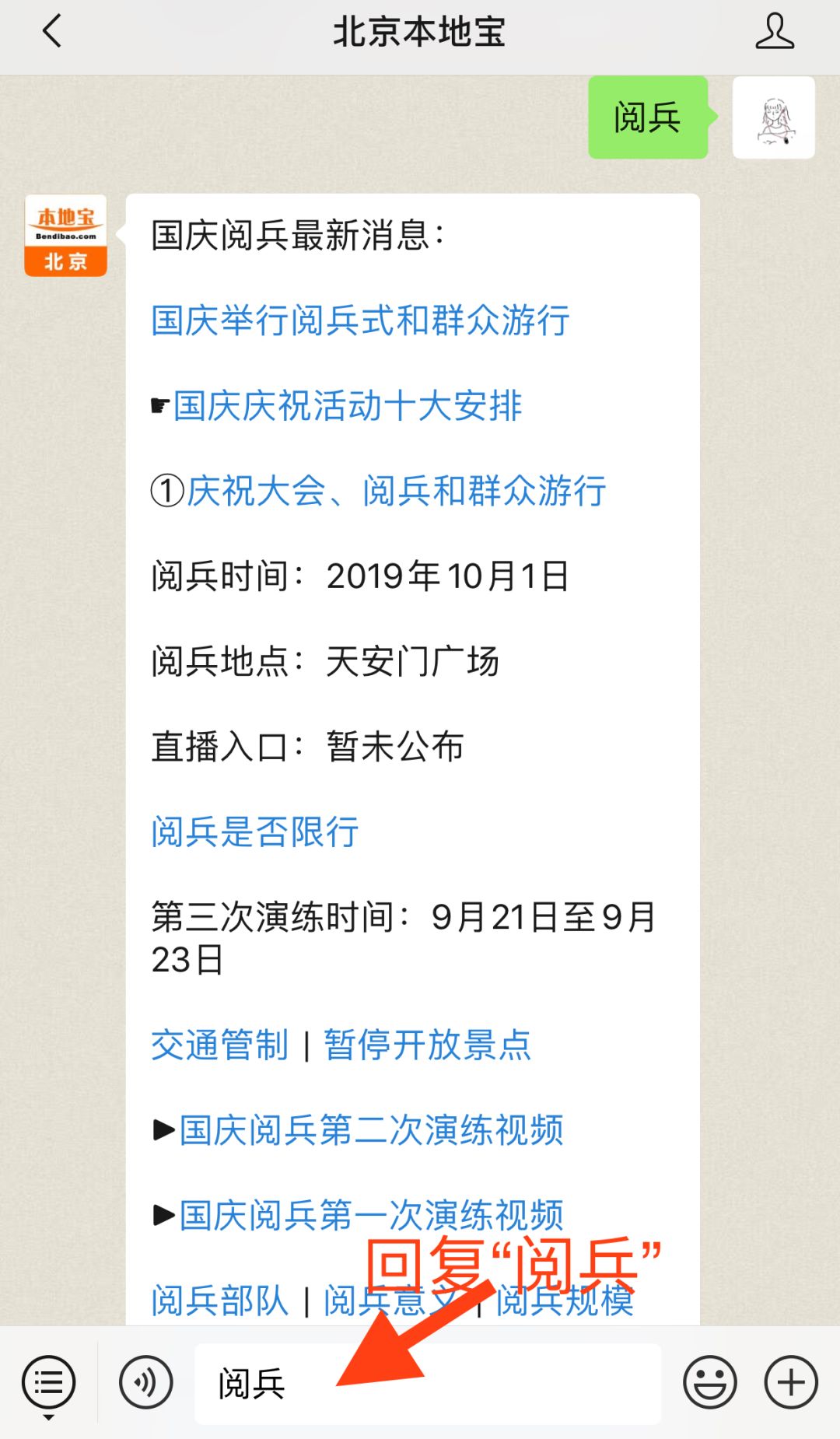The height and width of the screenshot is (1439, 840).
Task: Open the emoji picker
Action: pyautogui.click(x=709, y=1384)
